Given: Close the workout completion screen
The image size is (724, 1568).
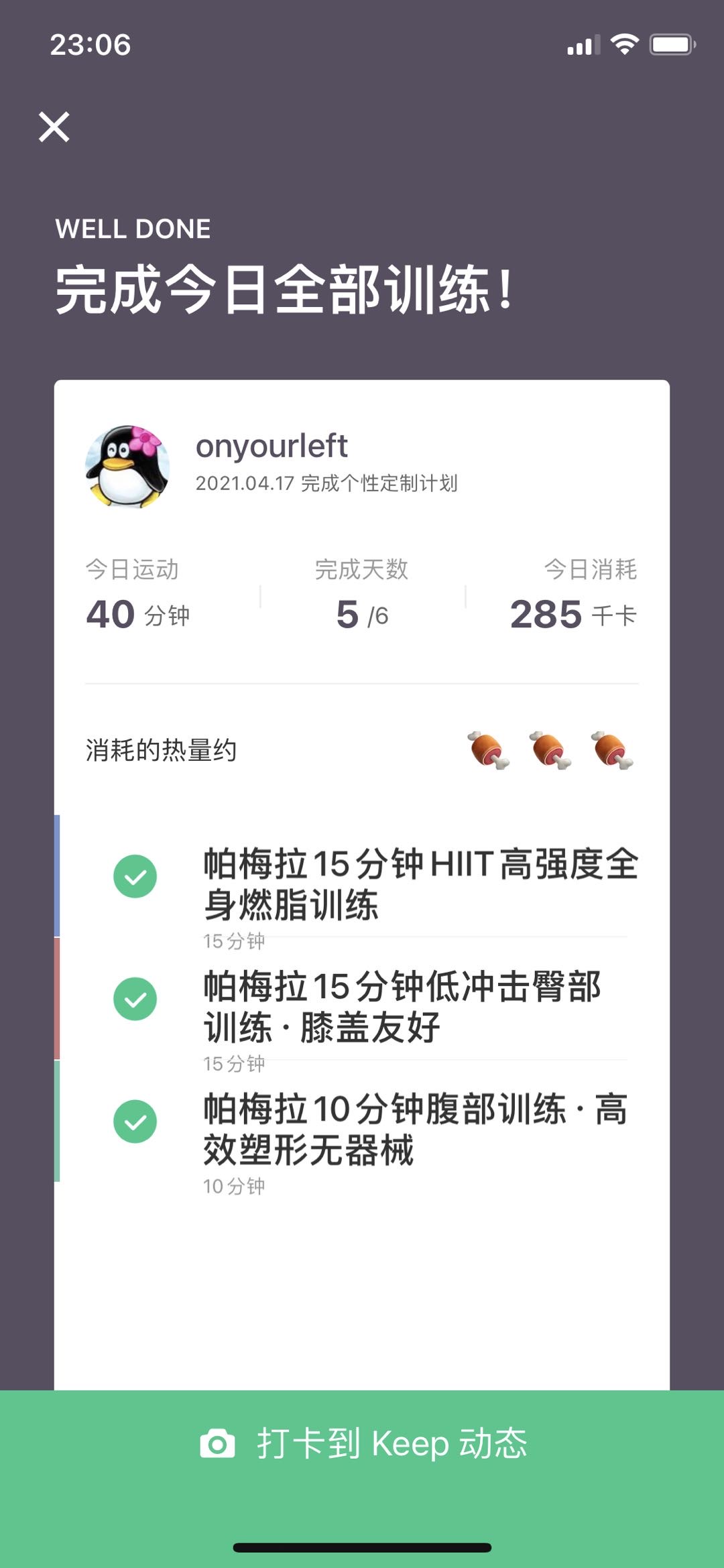Looking at the screenshot, I should tap(54, 127).
